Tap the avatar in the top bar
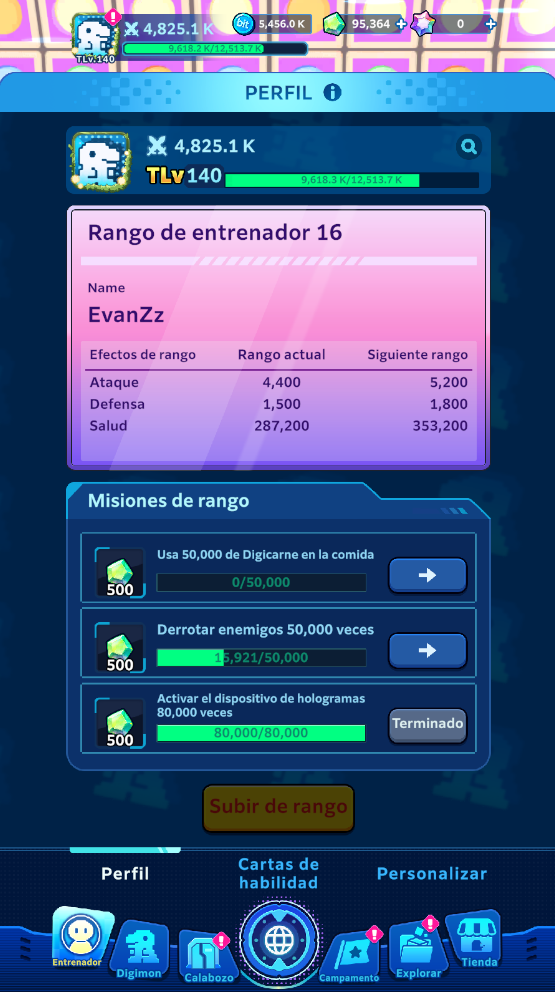Image resolution: width=555 pixels, height=992 pixels. [95, 38]
